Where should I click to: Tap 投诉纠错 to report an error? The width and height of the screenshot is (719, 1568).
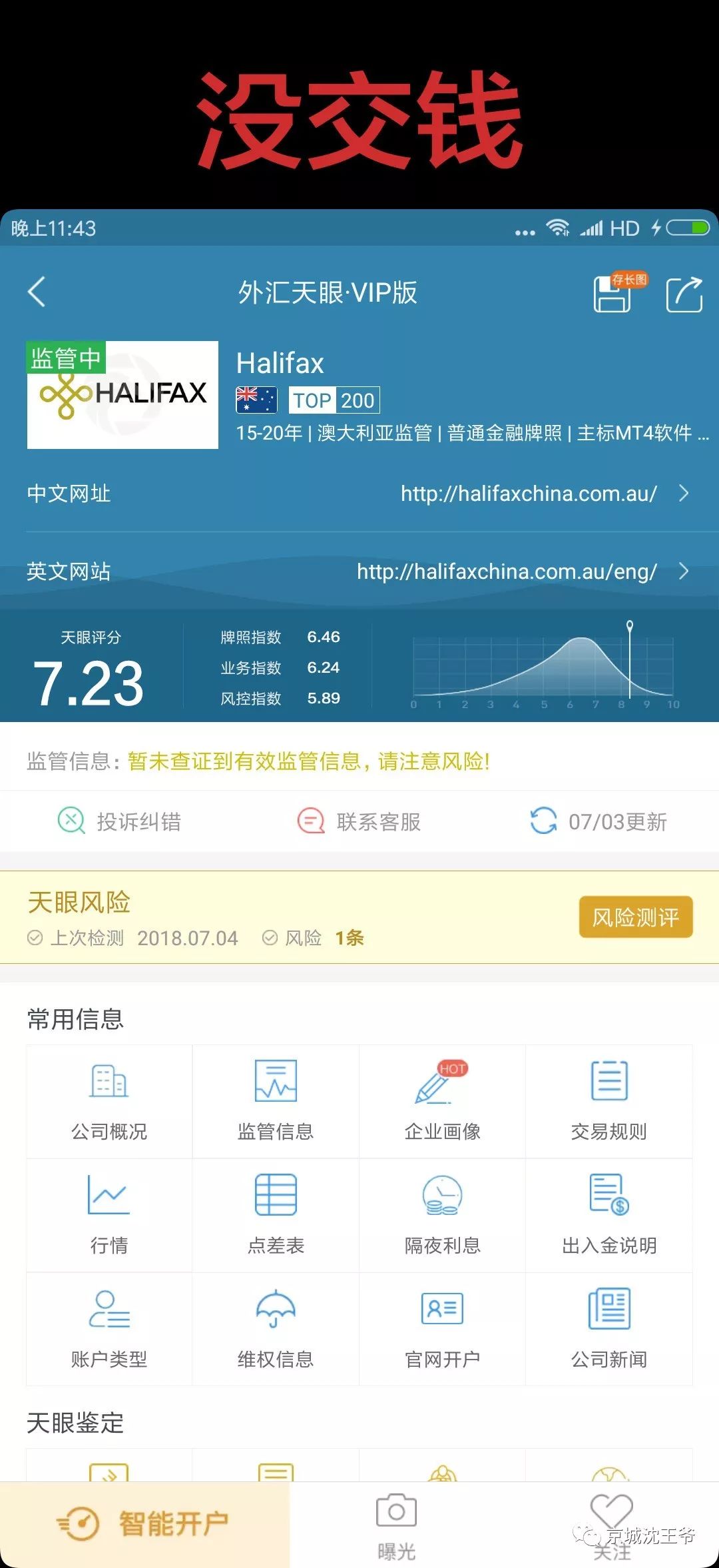tap(119, 821)
